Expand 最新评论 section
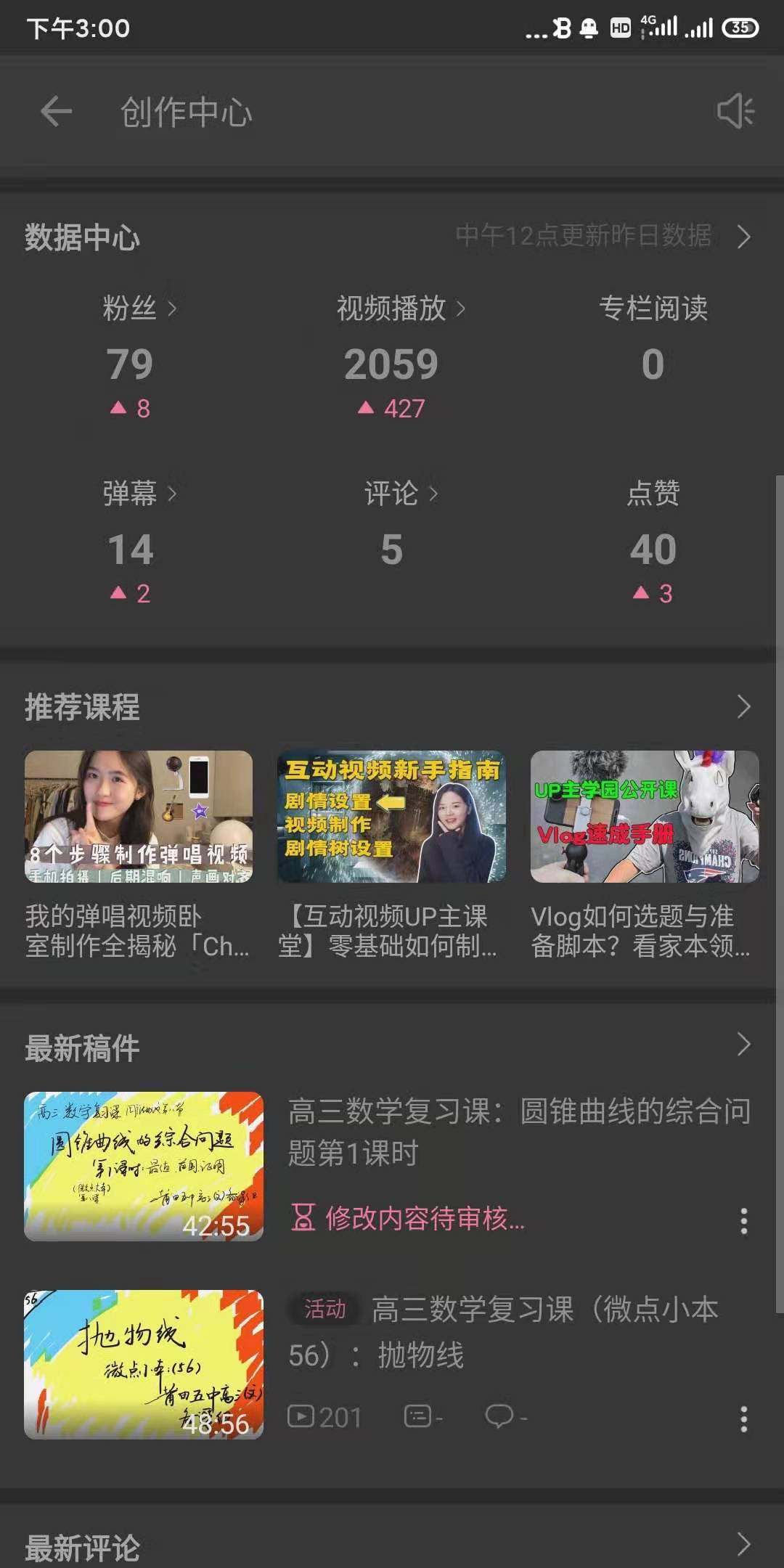This screenshot has width=784, height=1568. click(743, 1543)
